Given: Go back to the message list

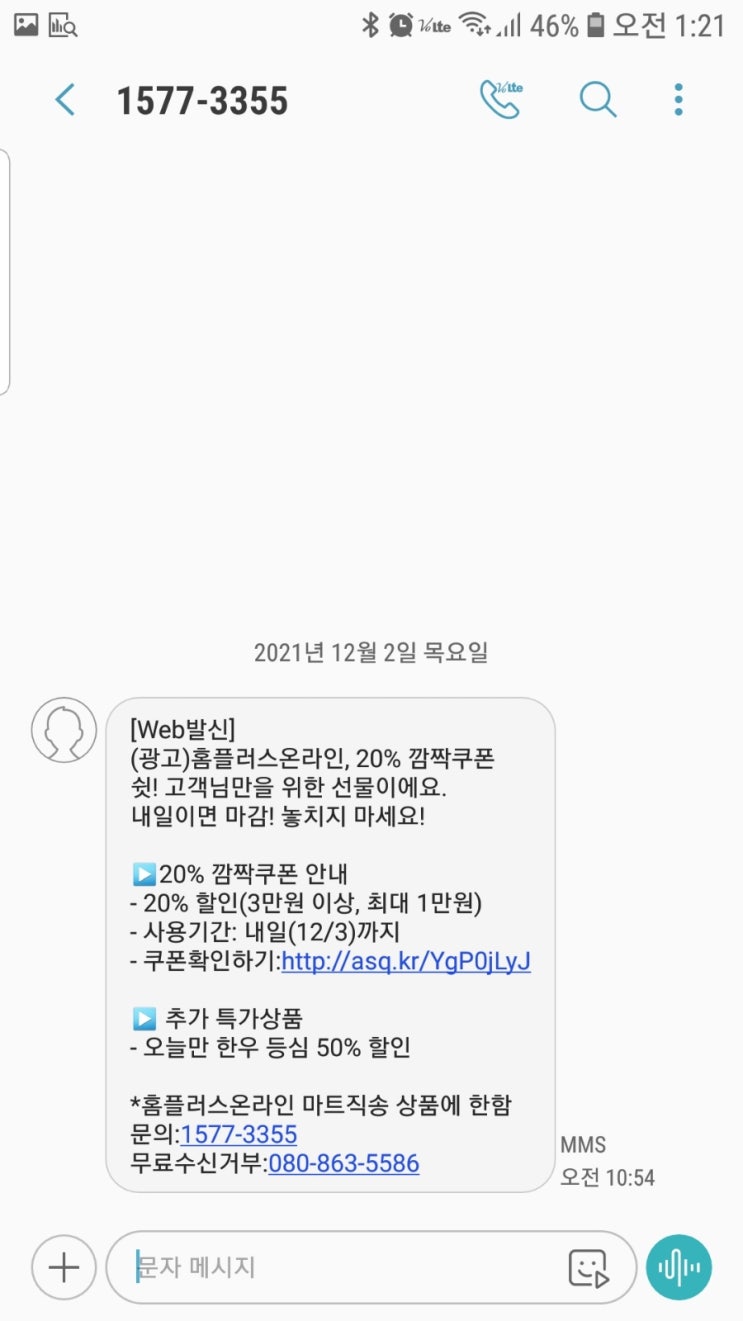Looking at the screenshot, I should point(65,100).
